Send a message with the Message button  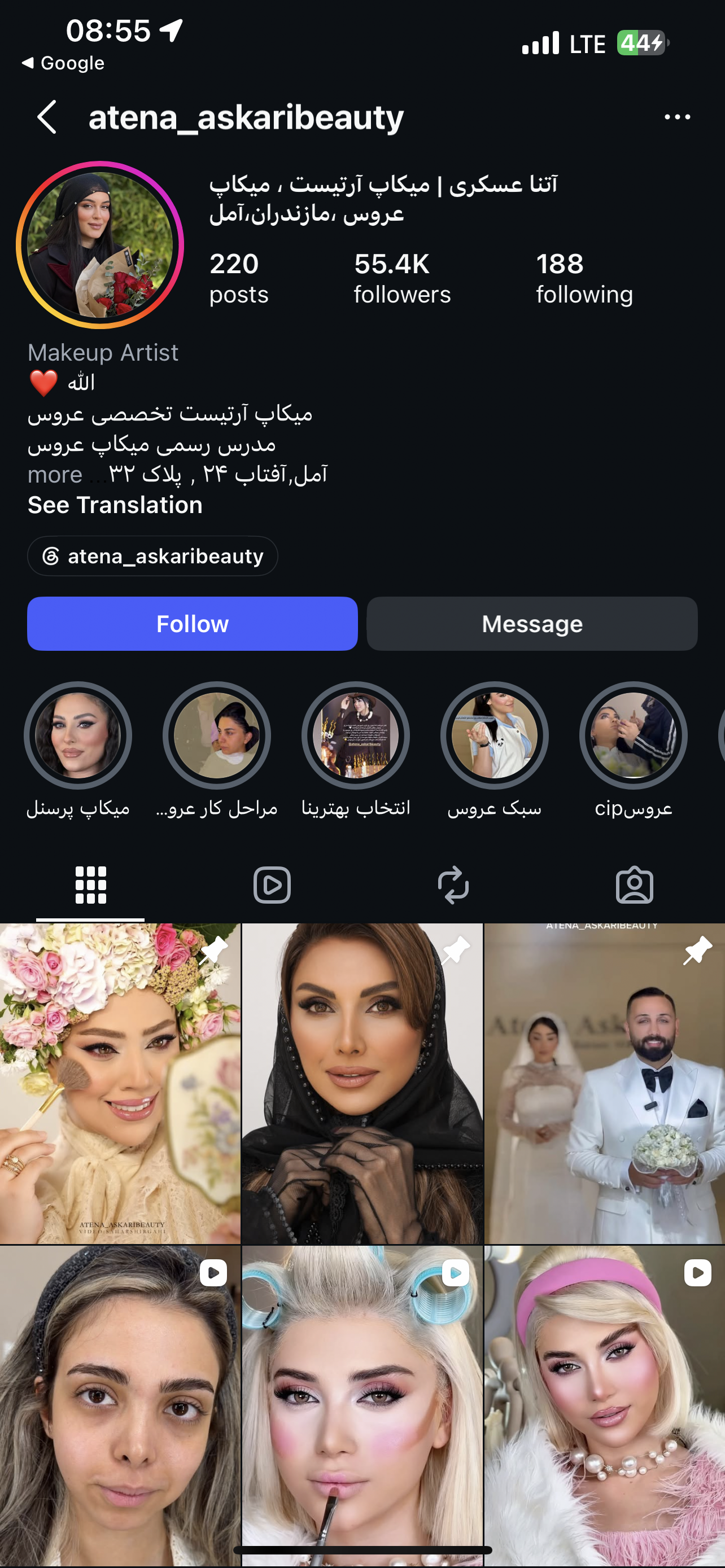(532, 624)
